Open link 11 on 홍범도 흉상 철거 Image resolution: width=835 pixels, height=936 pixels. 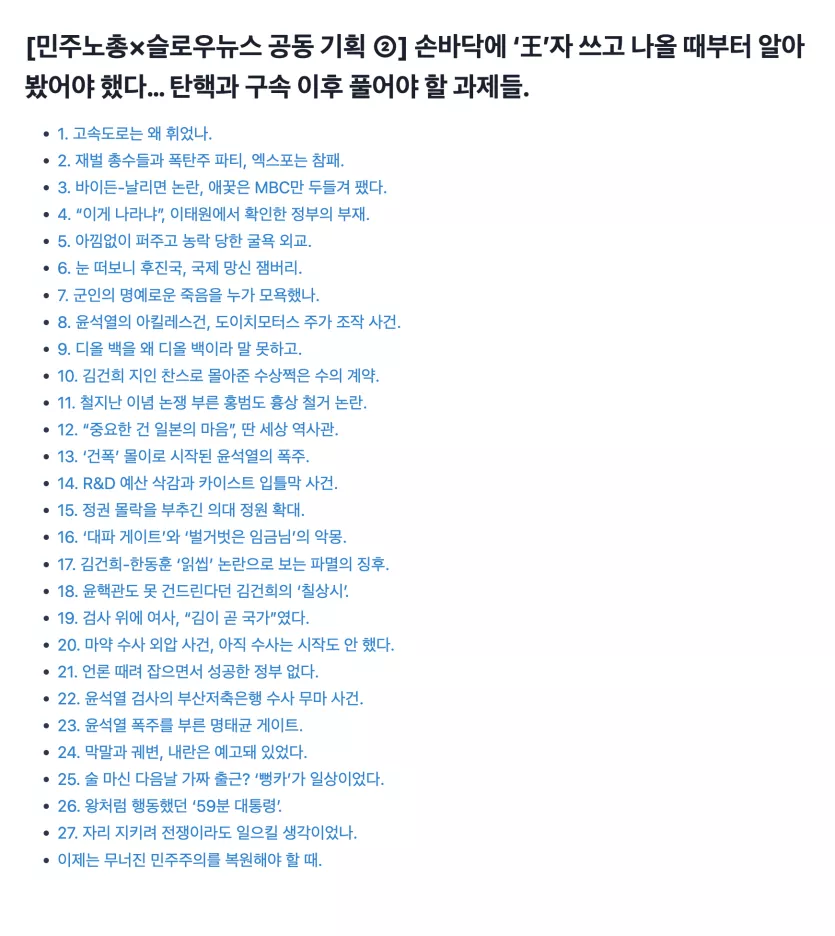tap(212, 403)
